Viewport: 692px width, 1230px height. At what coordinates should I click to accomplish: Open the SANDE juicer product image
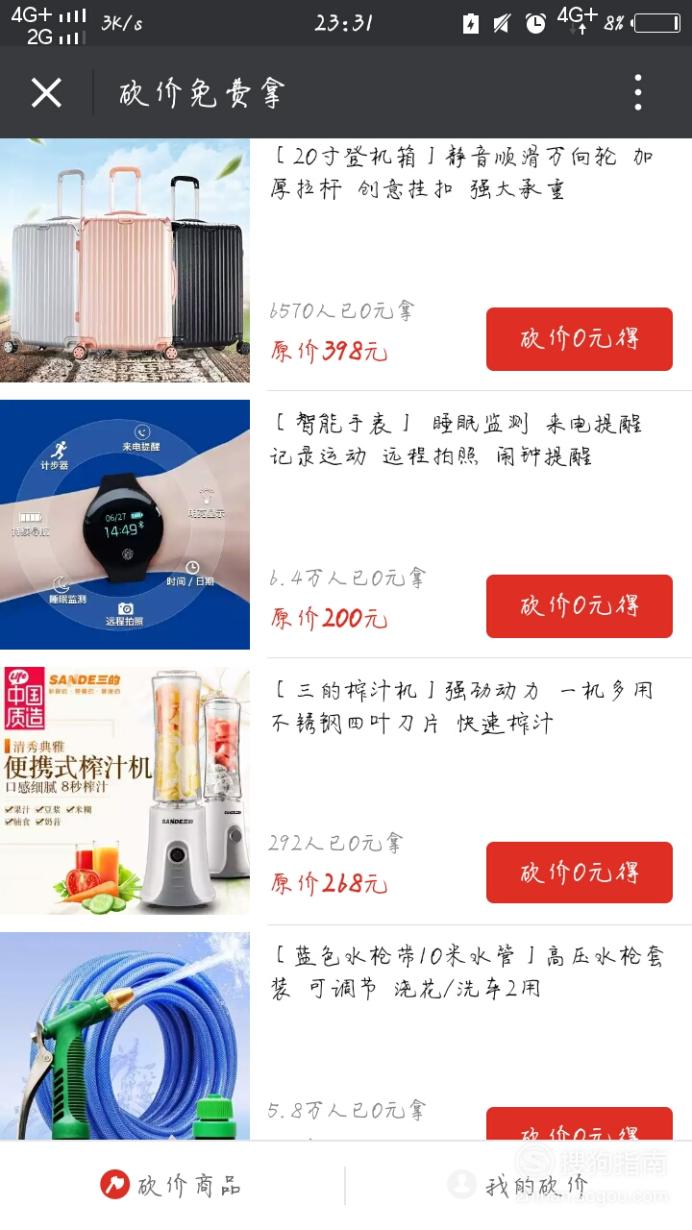coord(125,790)
